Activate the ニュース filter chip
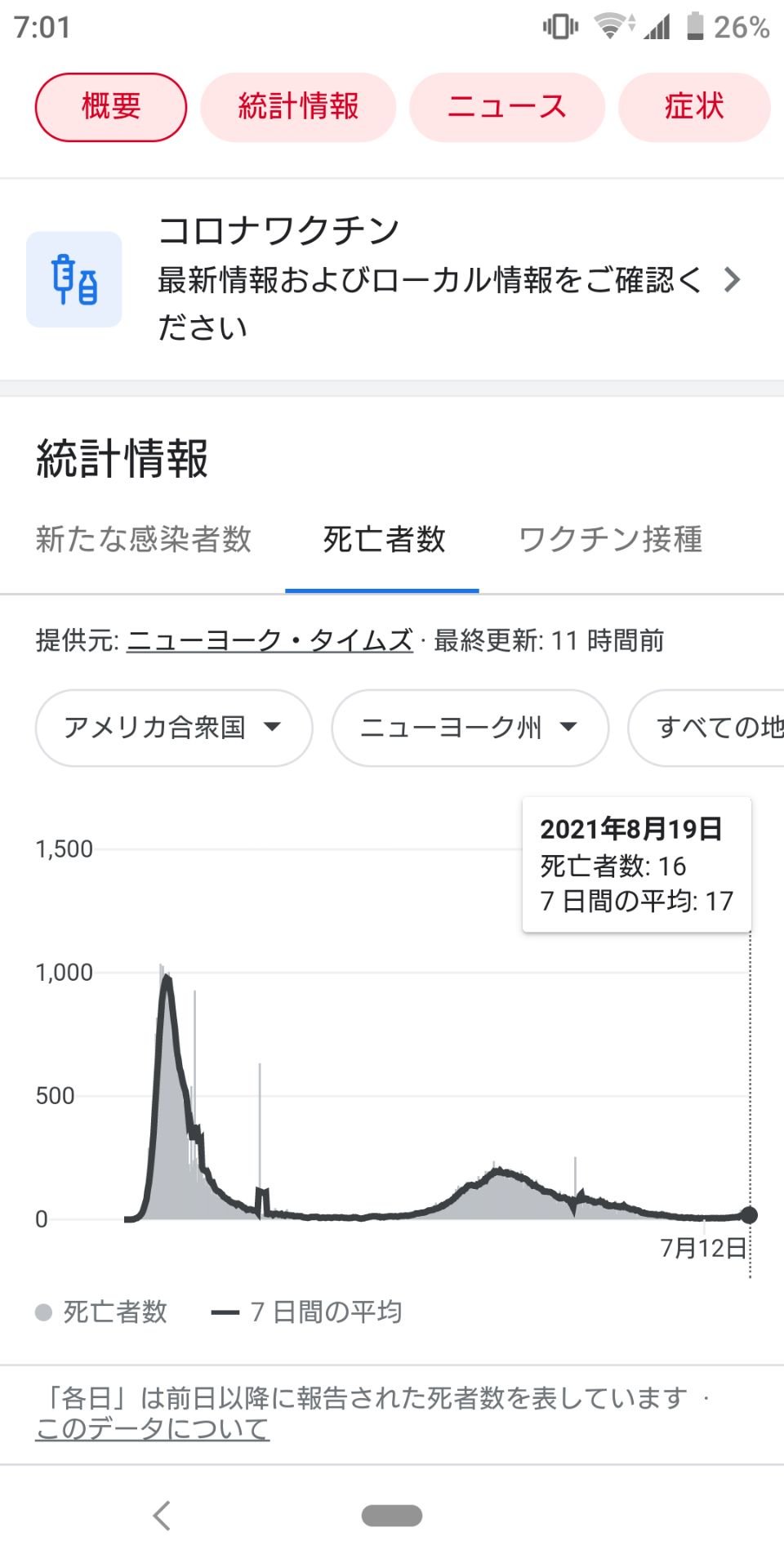The height and width of the screenshot is (1568, 784). point(506,105)
